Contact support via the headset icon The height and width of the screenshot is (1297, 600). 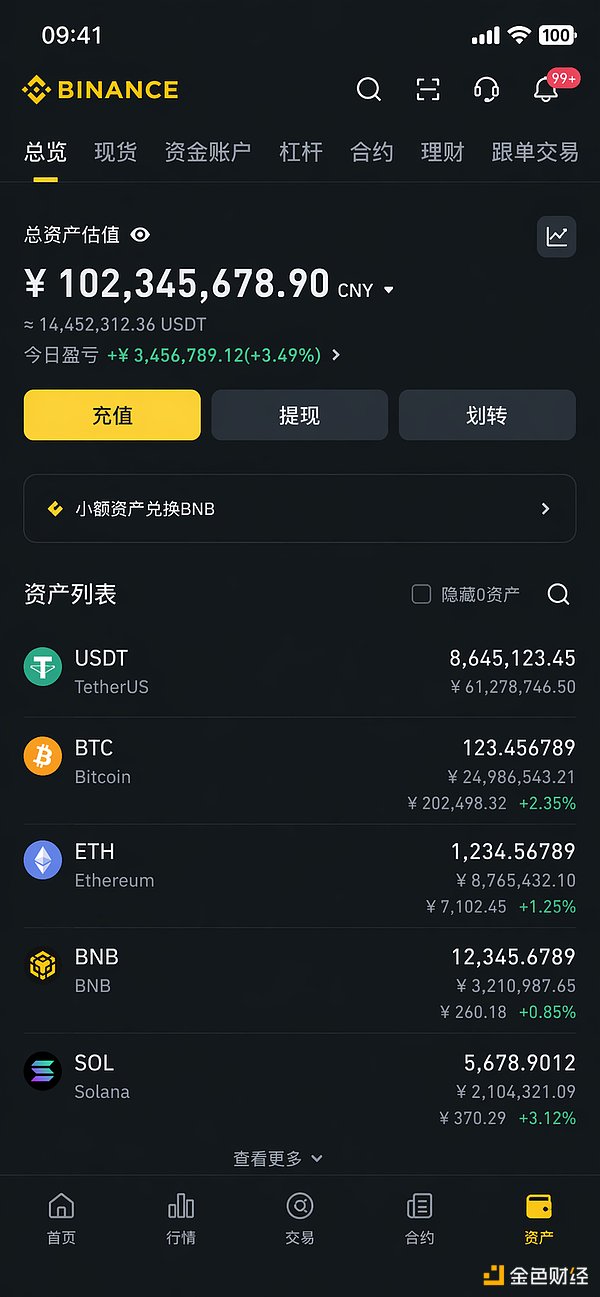[486, 90]
